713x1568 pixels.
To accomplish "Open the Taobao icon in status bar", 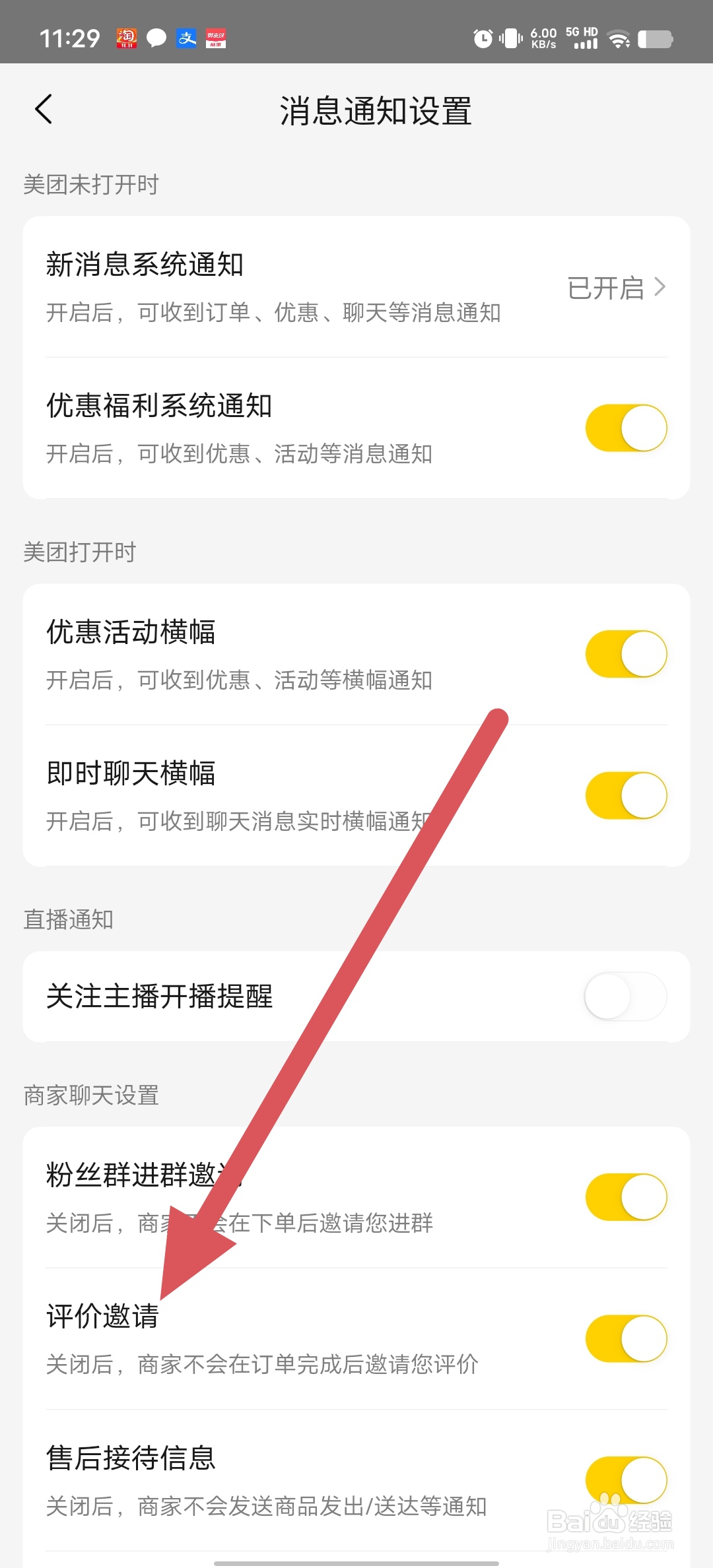I will coord(125,38).
